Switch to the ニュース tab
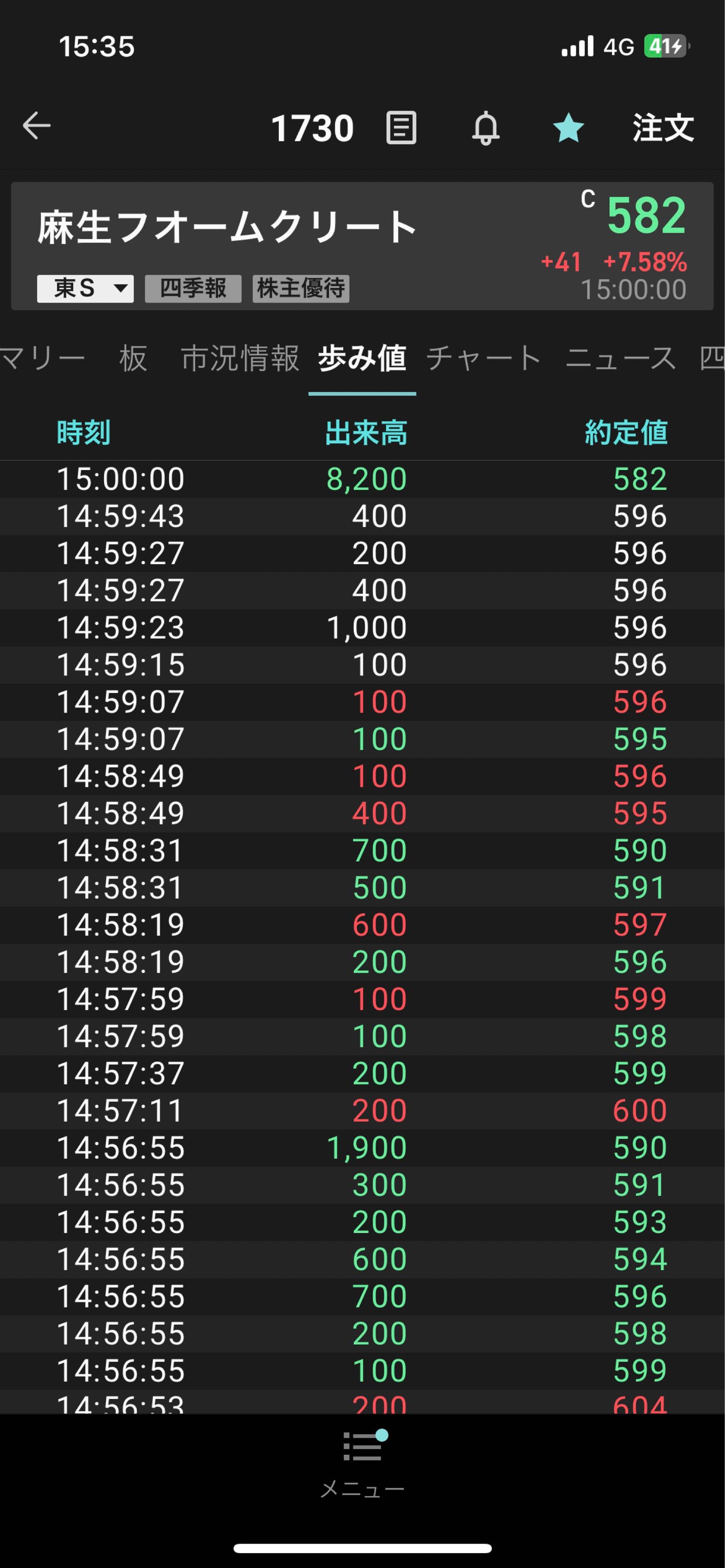725x1568 pixels. 620,358
